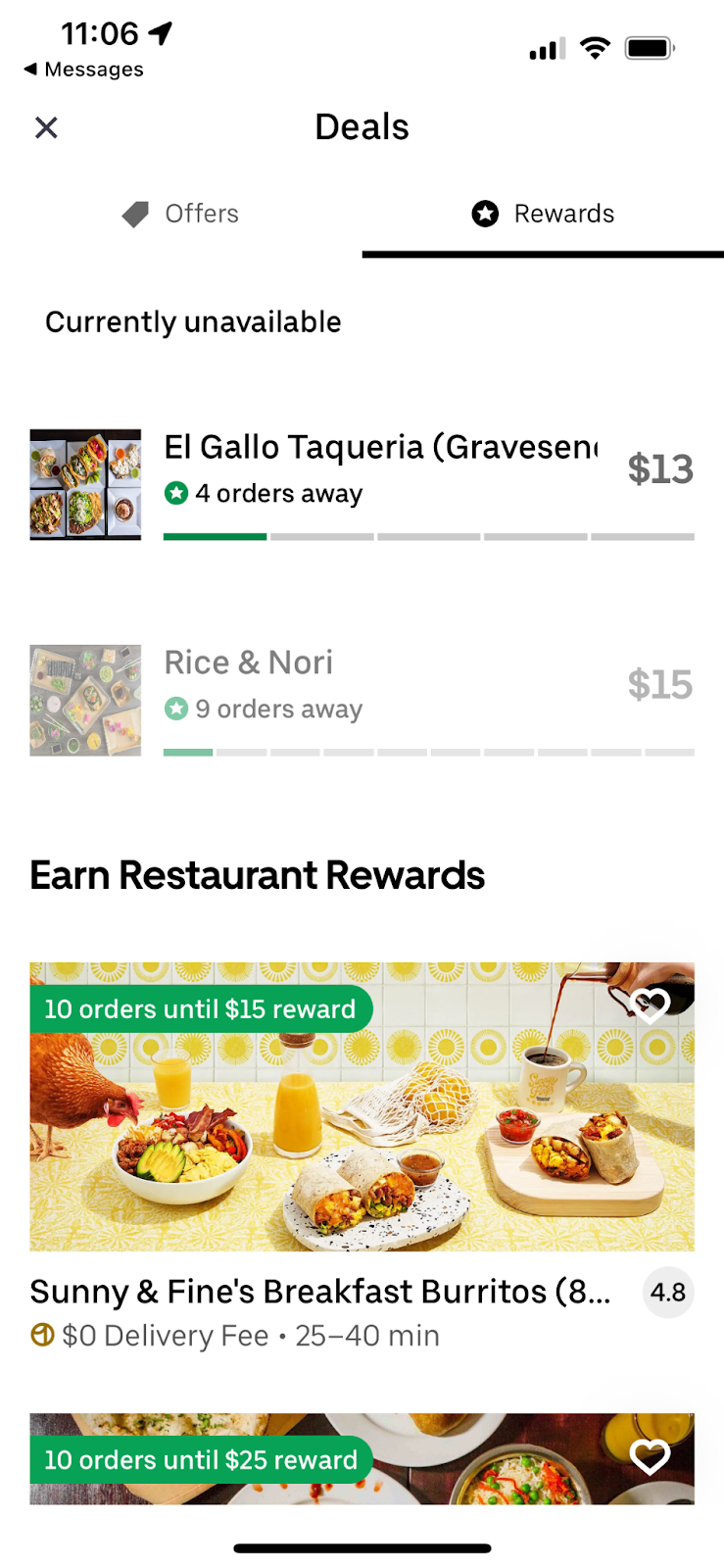Select the Rewards tab
The width and height of the screenshot is (724, 1568).
click(543, 214)
